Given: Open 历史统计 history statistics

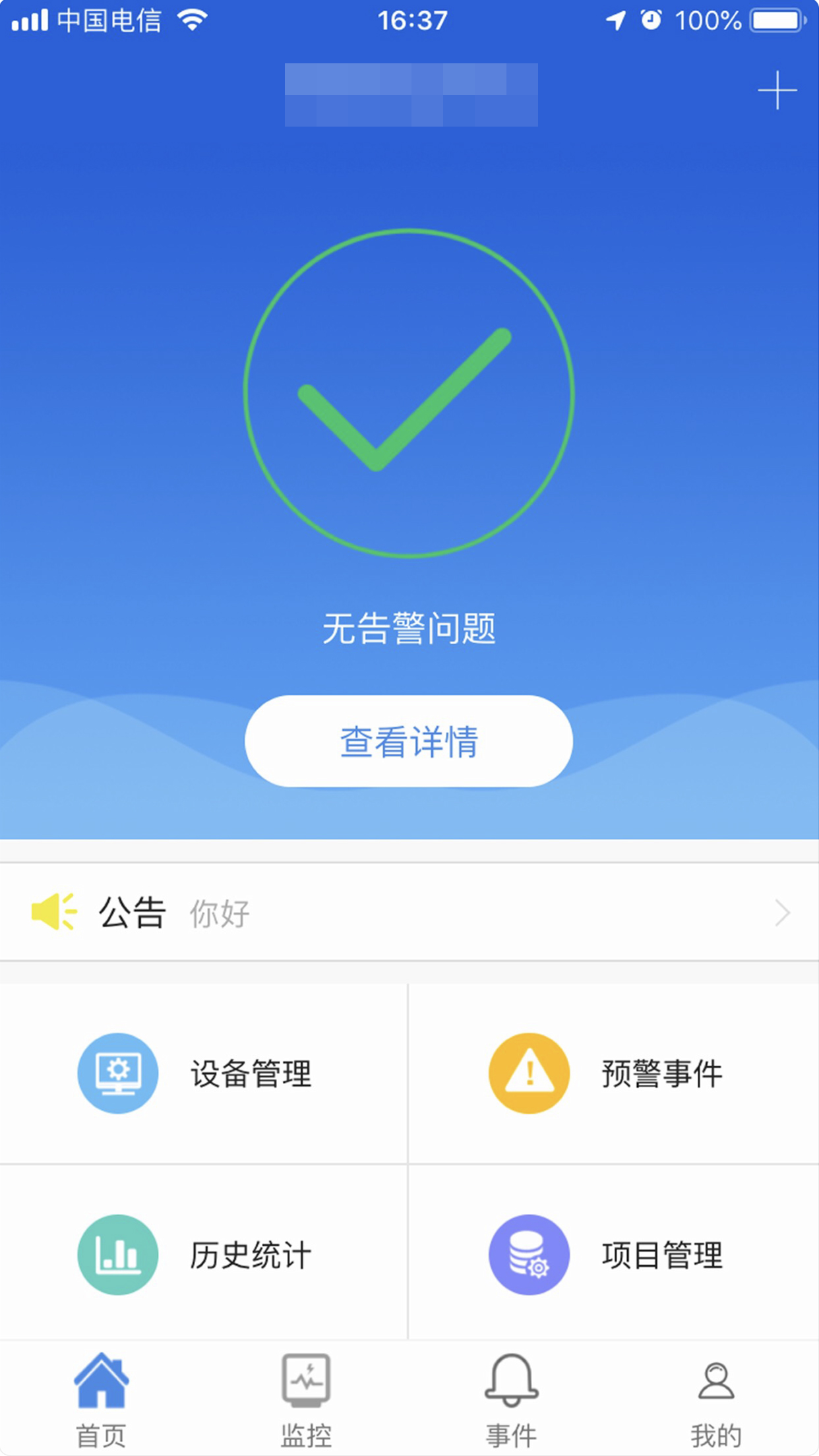Looking at the screenshot, I should 204,1253.
